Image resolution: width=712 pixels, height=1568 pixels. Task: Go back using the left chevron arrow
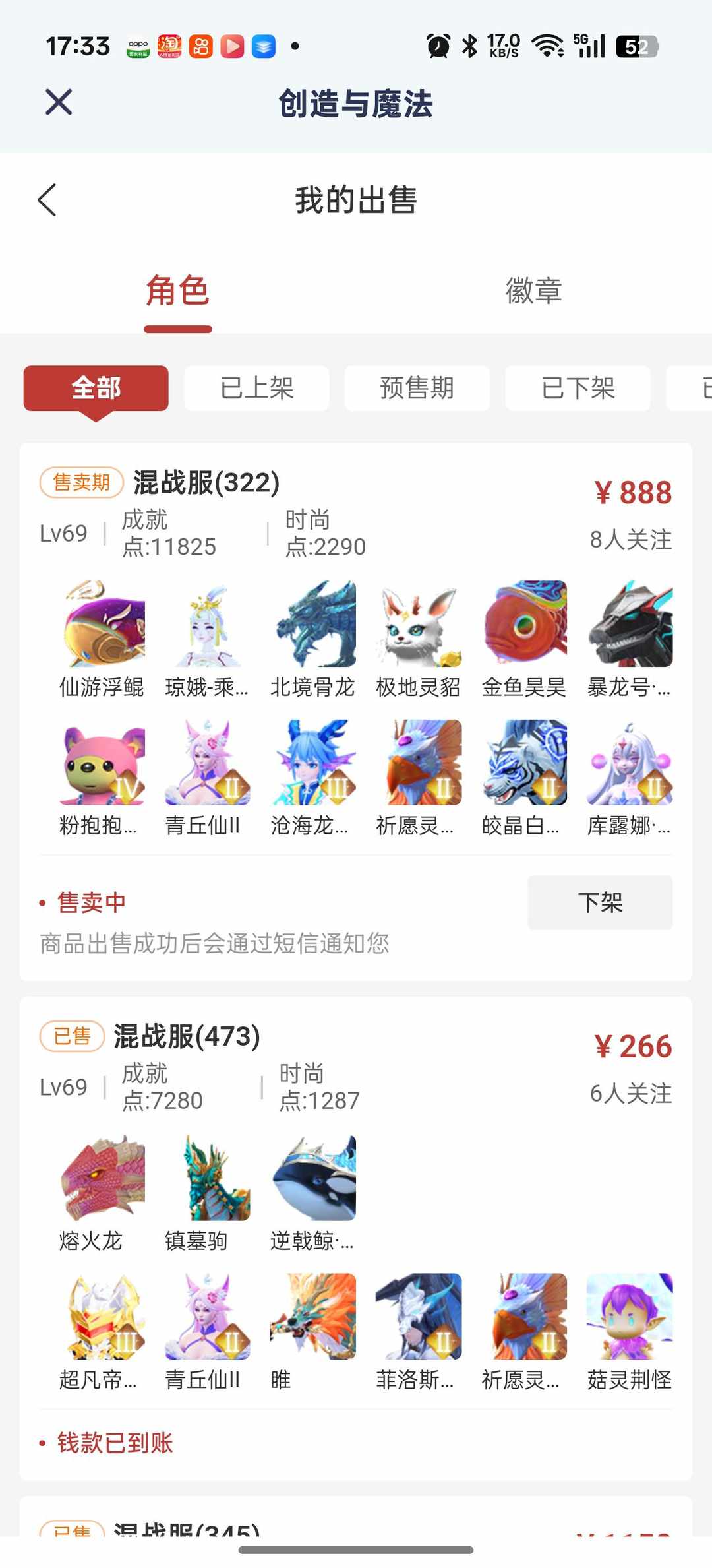[x=47, y=200]
